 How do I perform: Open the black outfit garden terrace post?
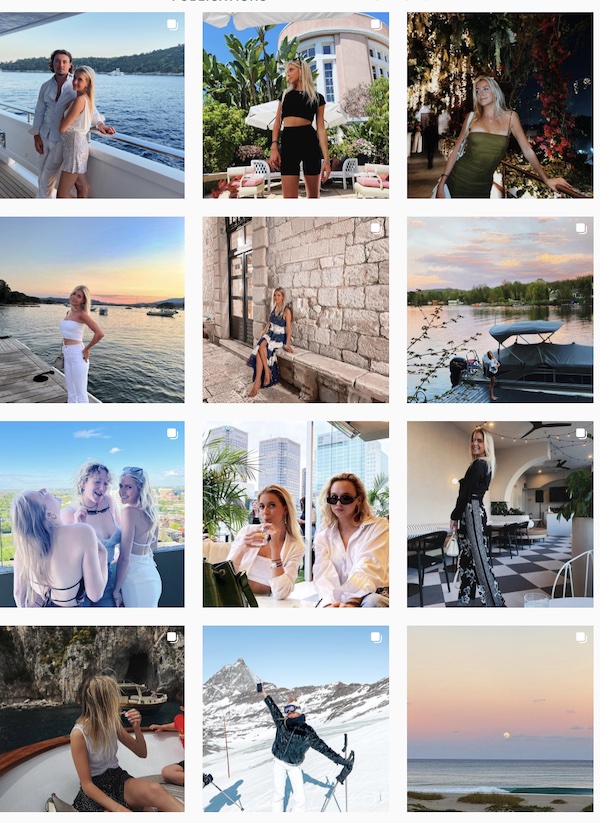pyautogui.click(x=296, y=105)
